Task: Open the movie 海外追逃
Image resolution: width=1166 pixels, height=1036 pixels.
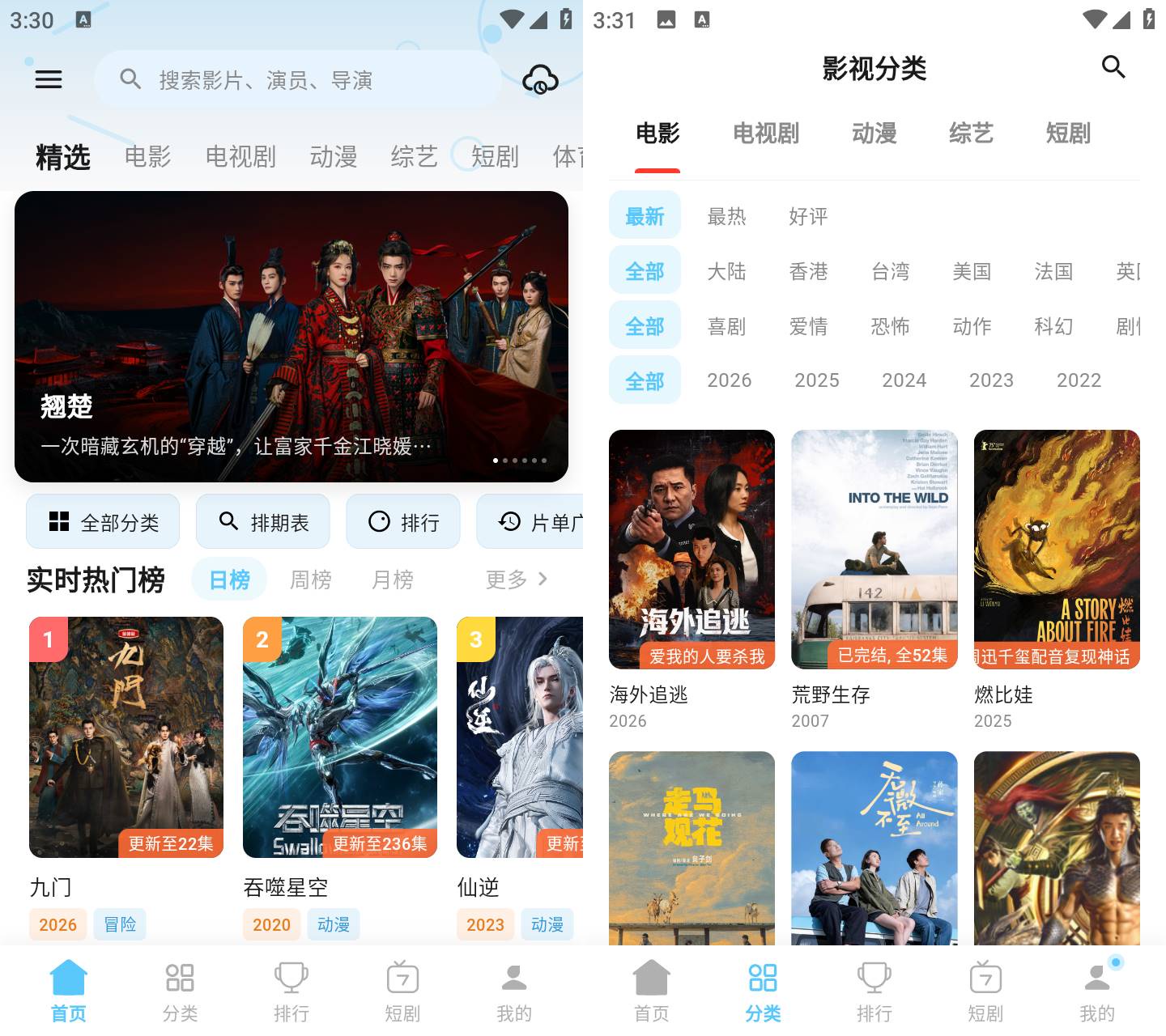Action: [x=692, y=580]
